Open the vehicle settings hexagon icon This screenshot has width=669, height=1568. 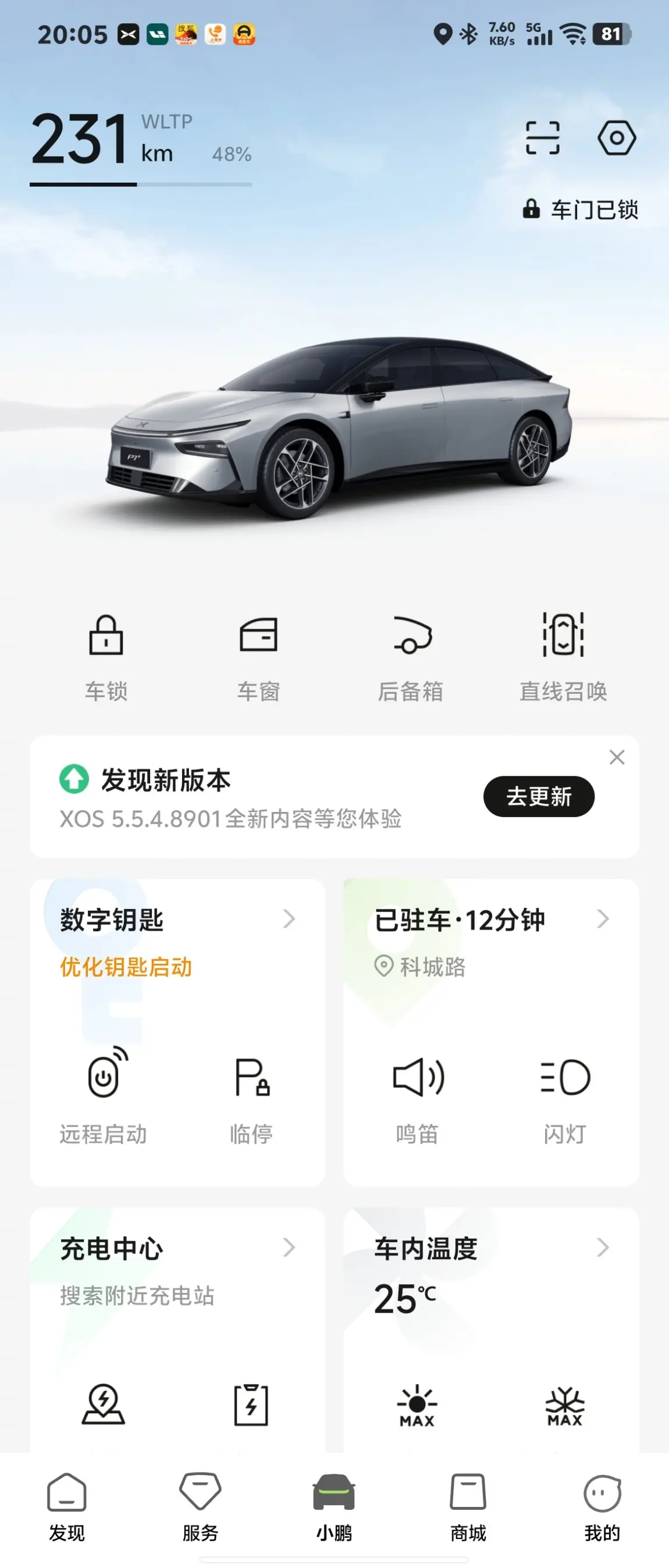click(x=616, y=138)
